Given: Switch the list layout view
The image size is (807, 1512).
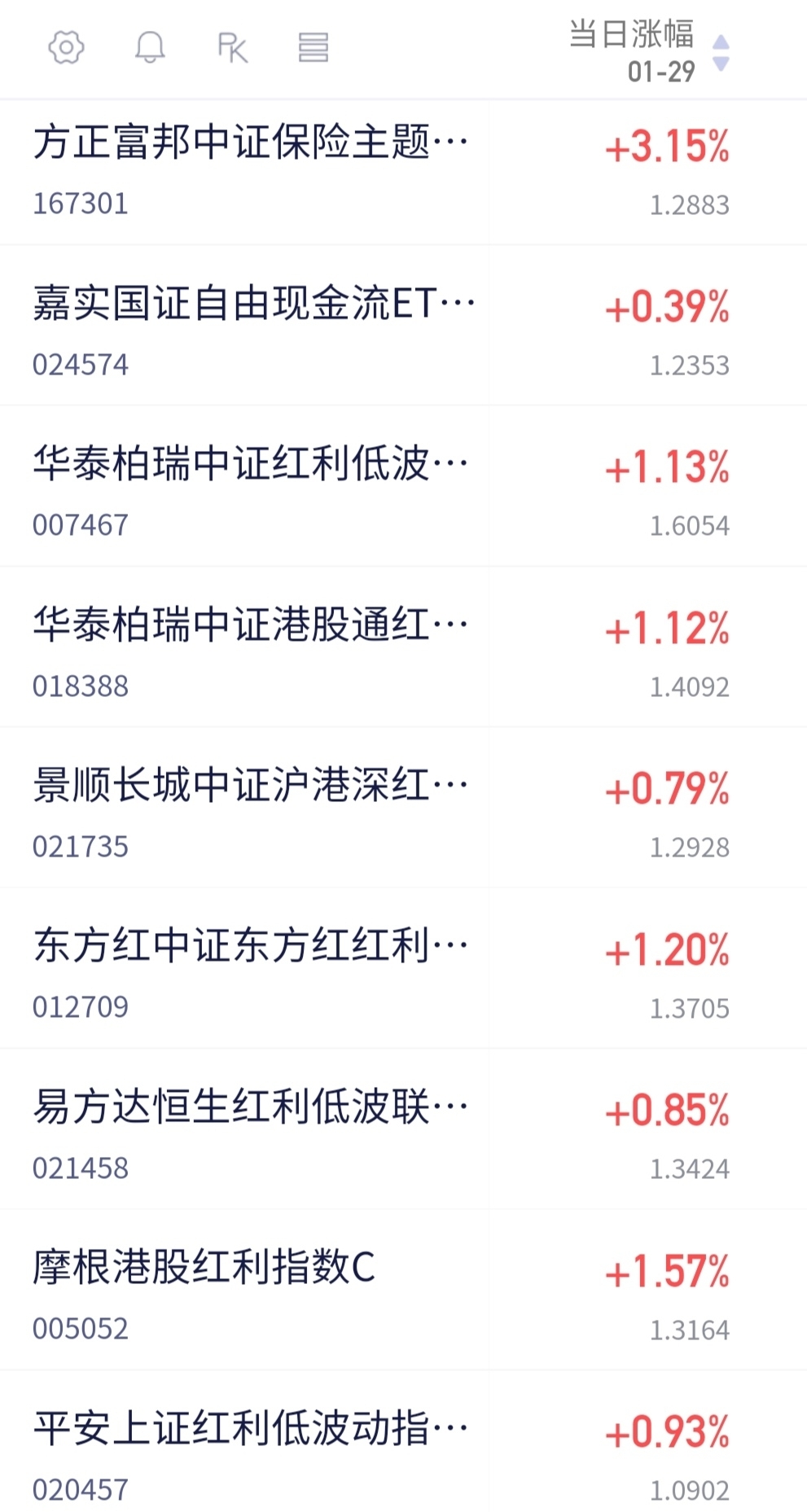Looking at the screenshot, I should click(314, 48).
